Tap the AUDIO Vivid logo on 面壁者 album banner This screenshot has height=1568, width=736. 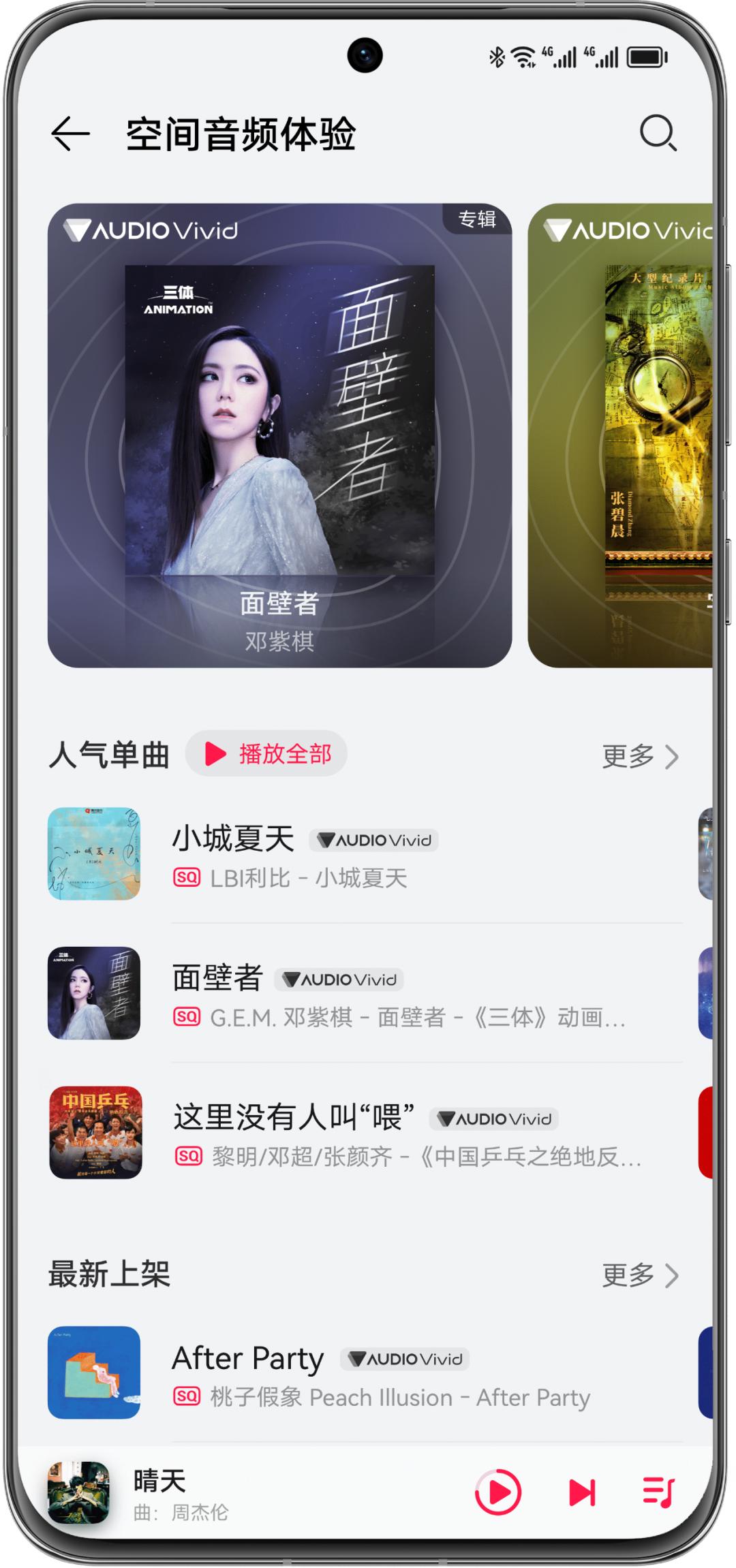point(151,231)
